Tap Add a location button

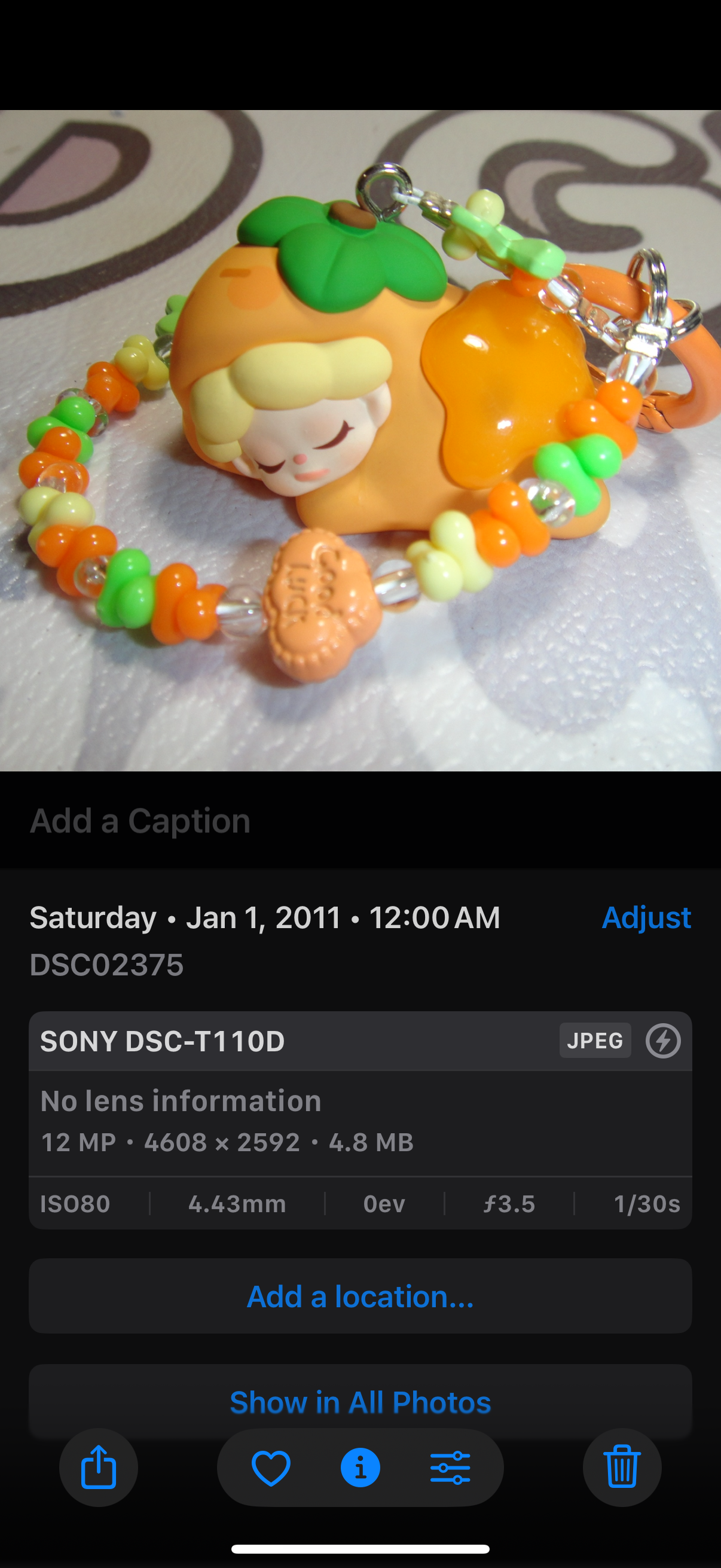360,1297
